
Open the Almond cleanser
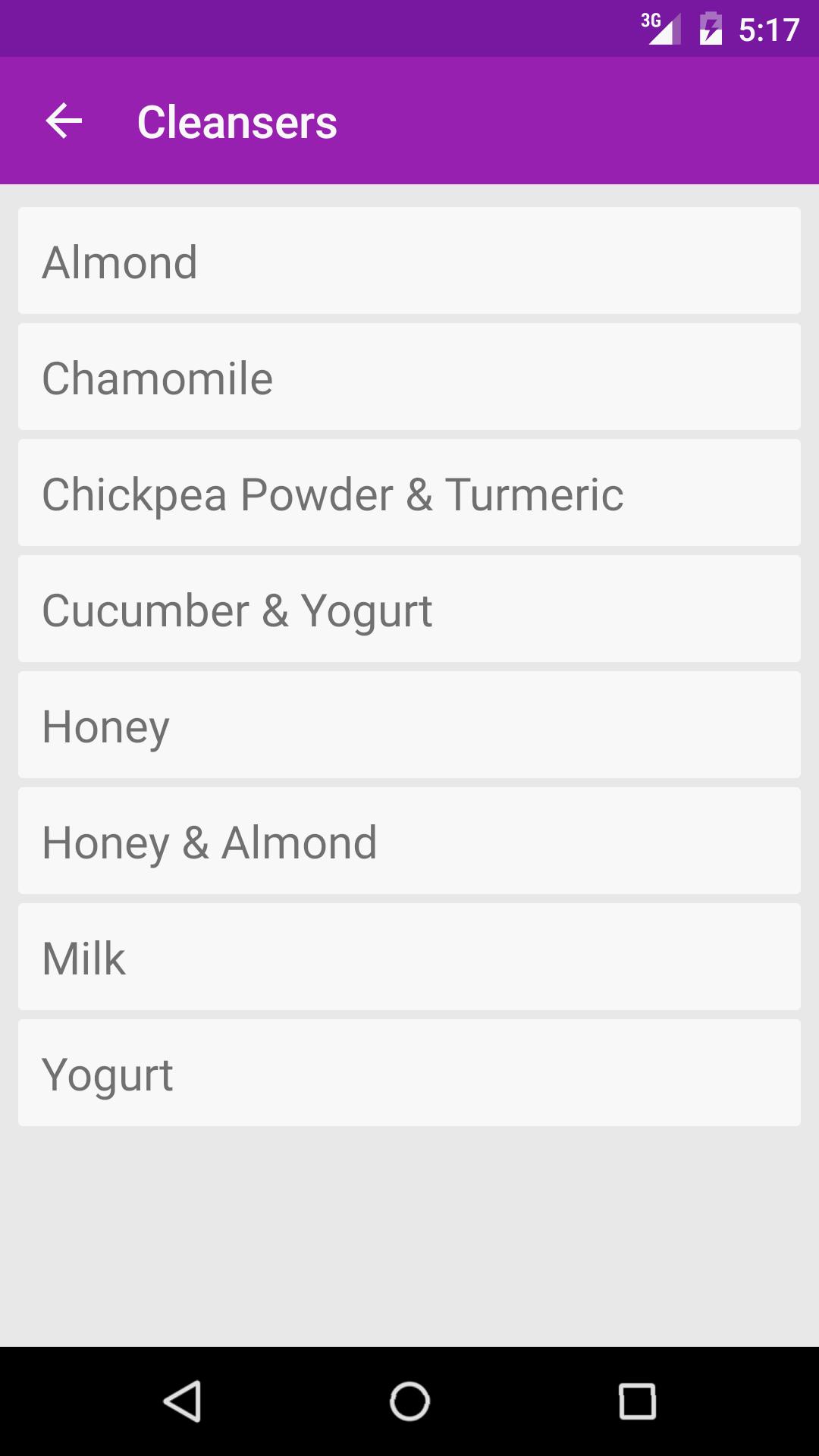409,260
